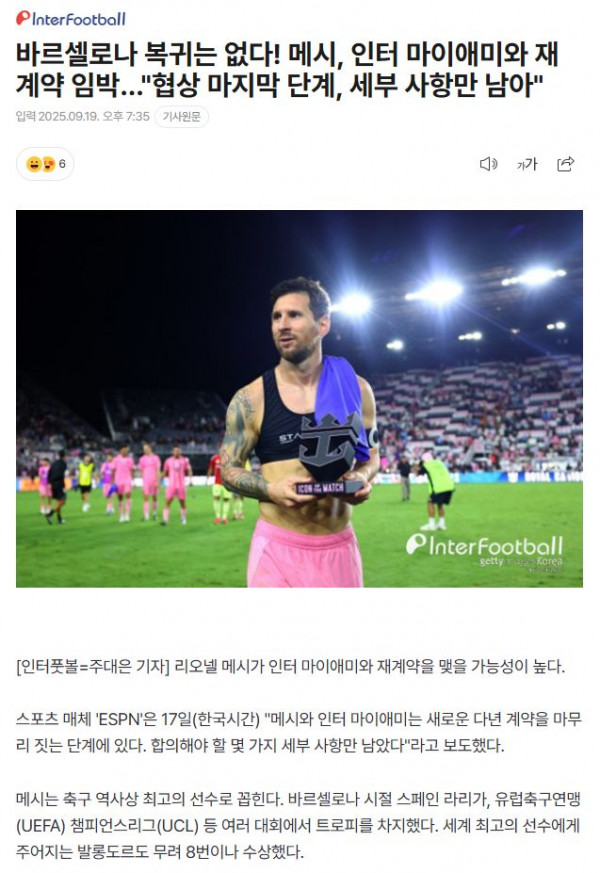600x873 pixels.
Task: Listen to the article with speaker icon
Action: (488, 164)
